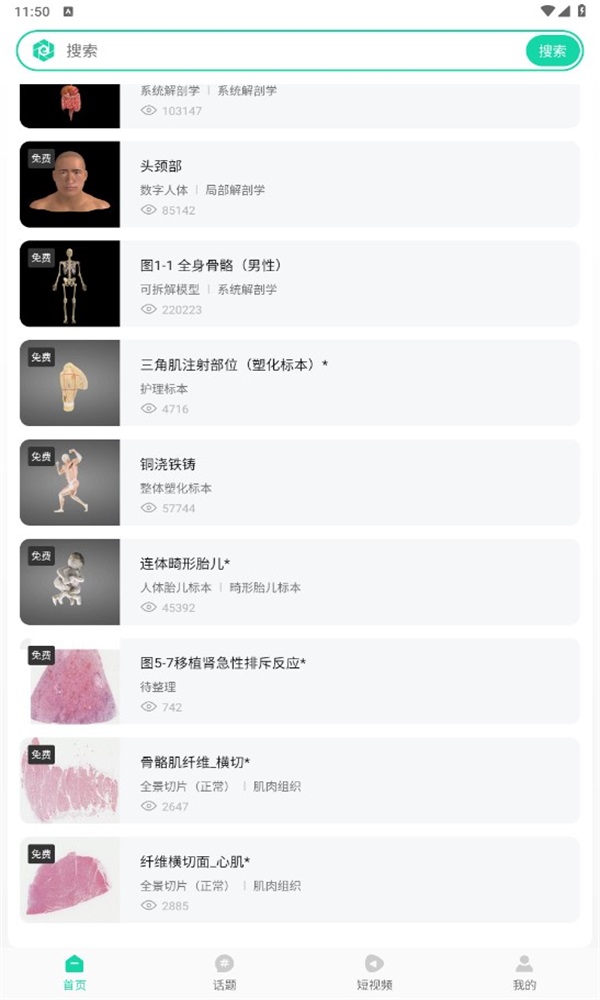Go to the 短视频 tab
This screenshot has width=600, height=1000.
pos(374,972)
